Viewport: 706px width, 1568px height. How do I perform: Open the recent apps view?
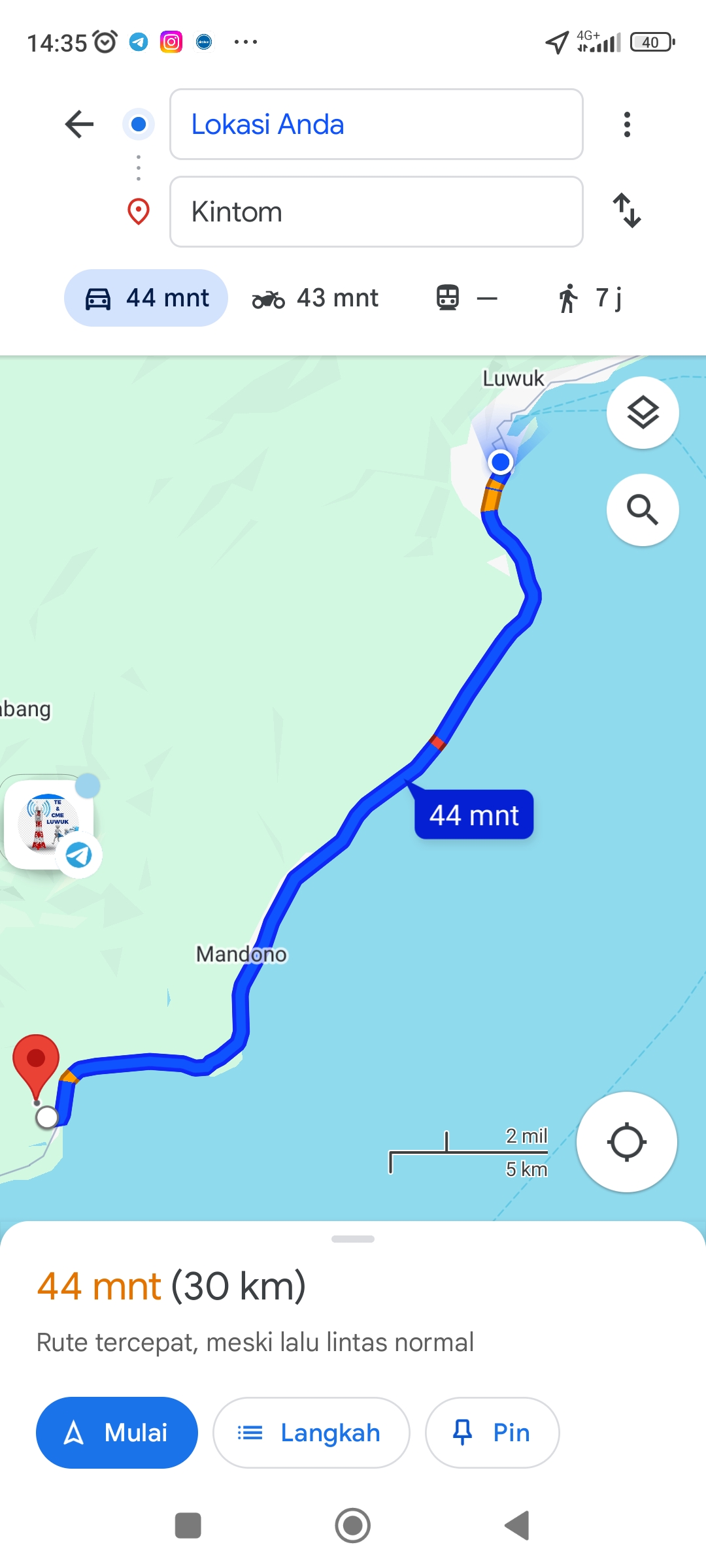pyautogui.click(x=188, y=1526)
